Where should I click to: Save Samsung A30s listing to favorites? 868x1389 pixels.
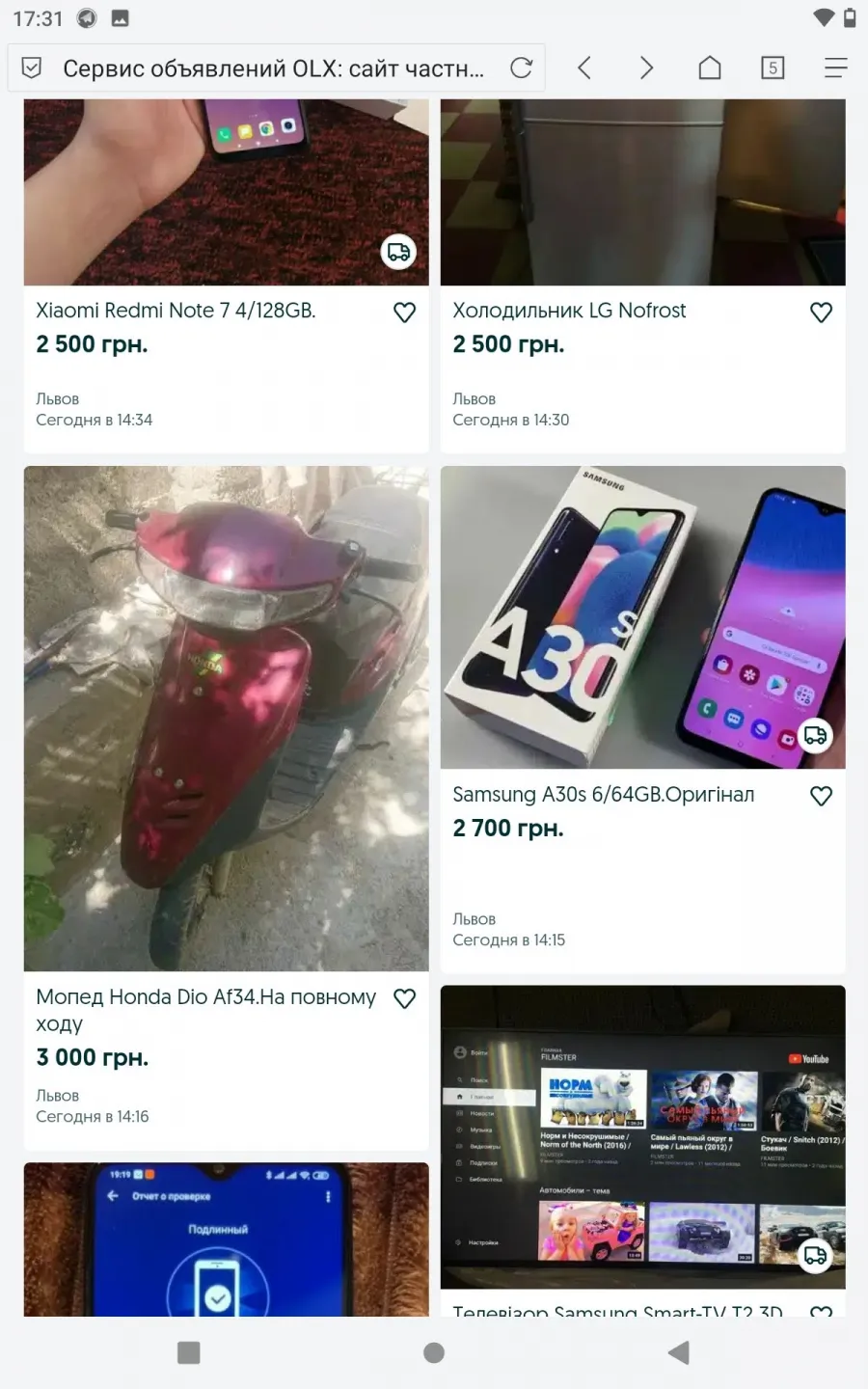point(822,796)
